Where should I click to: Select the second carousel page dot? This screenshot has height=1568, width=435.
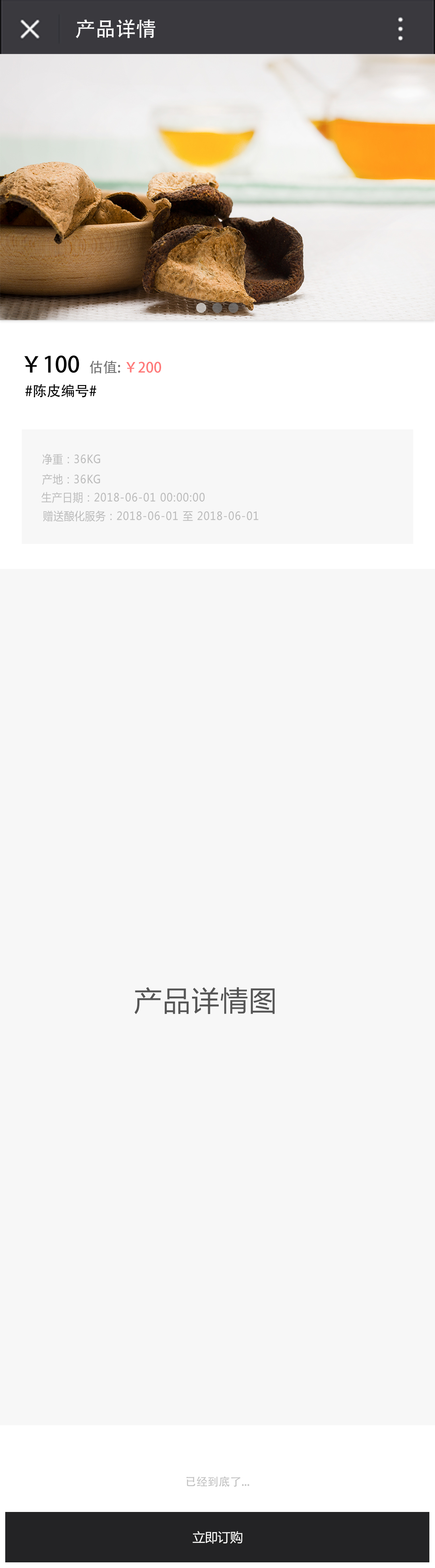click(x=217, y=308)
